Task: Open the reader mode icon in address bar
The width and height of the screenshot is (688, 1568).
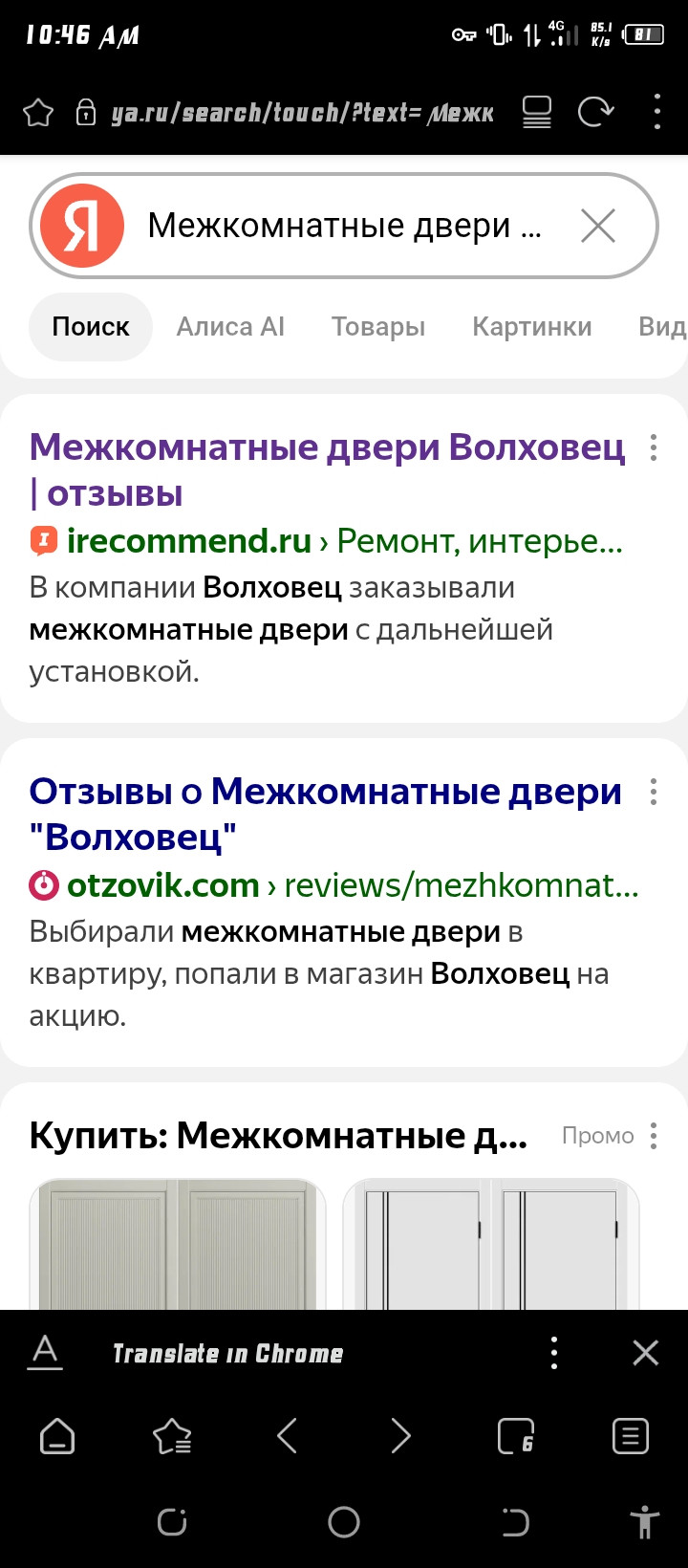Action: coord(537,113)
